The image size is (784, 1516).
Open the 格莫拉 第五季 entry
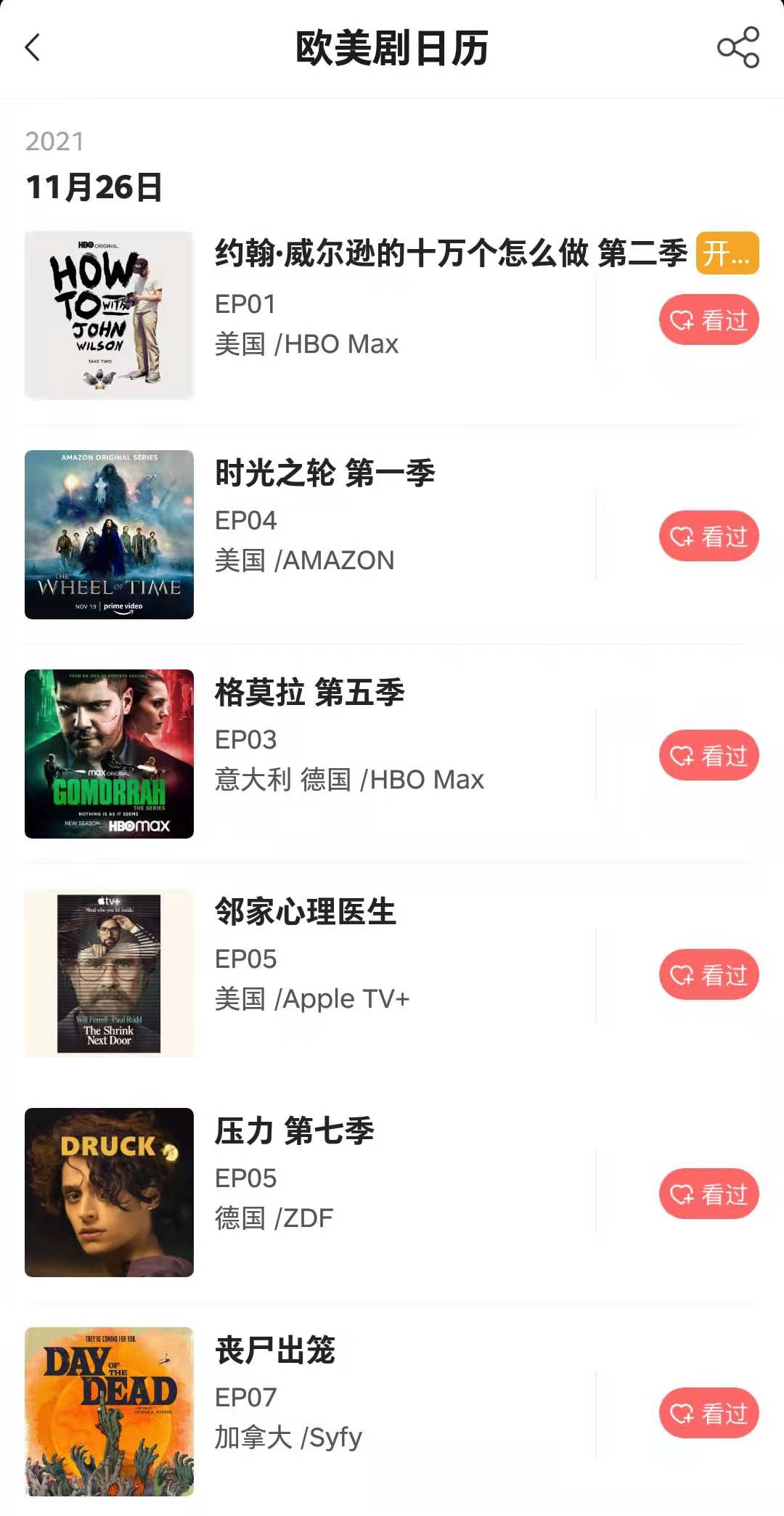pyautogui.click(x=310, y=693)
